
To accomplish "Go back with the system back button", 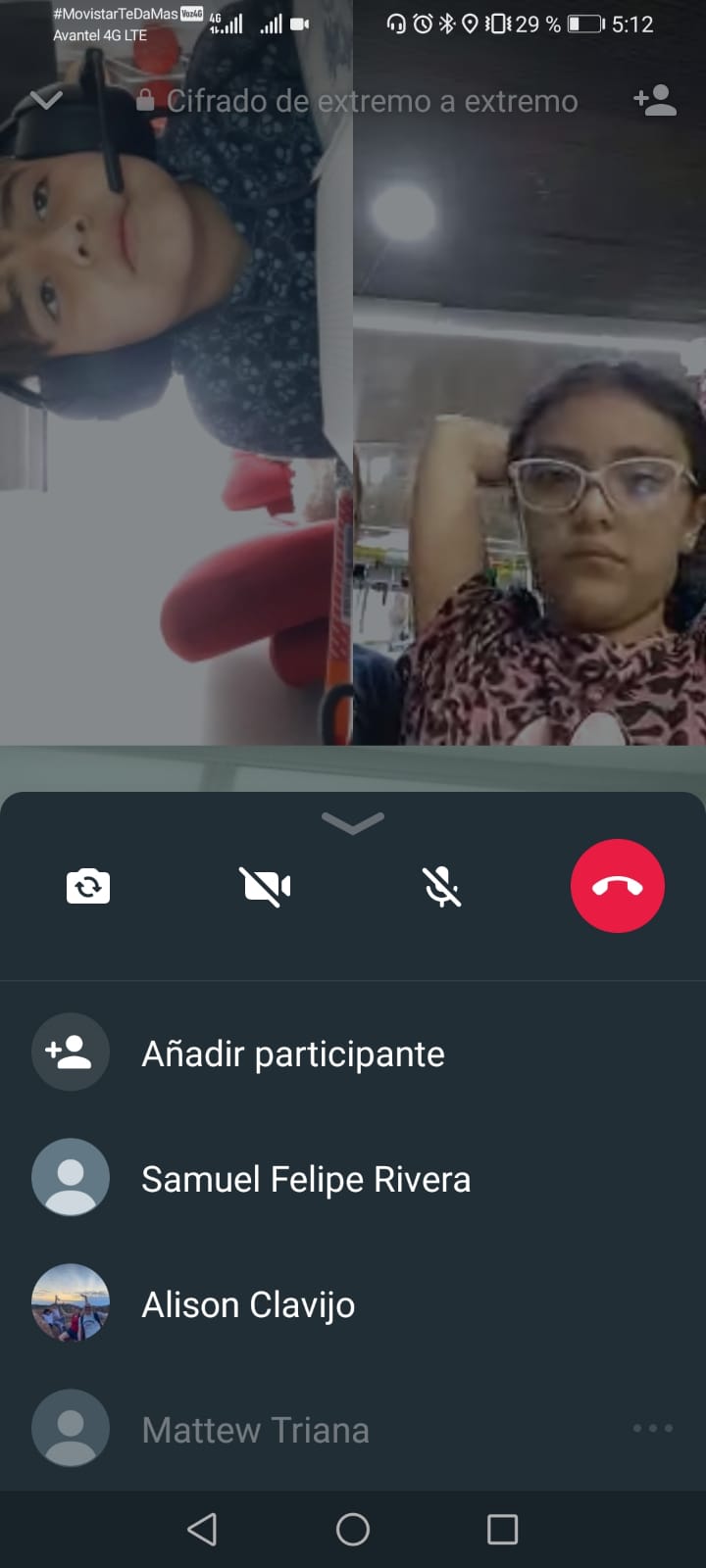I will (x=202, y=1529).
